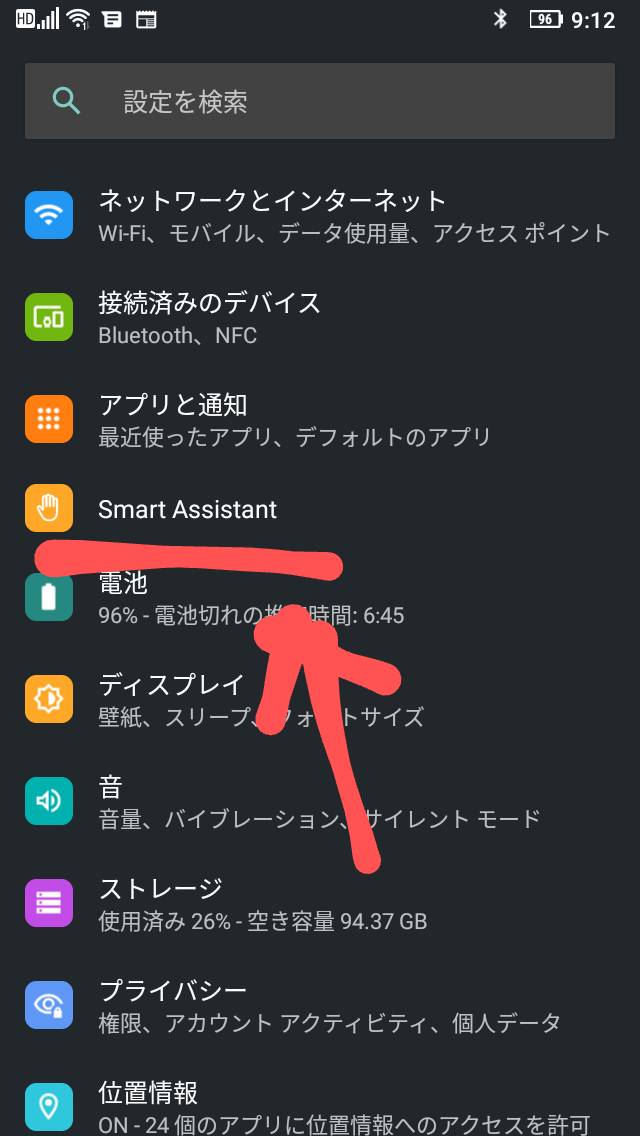Open 音 sound settings

coord(320,802)
